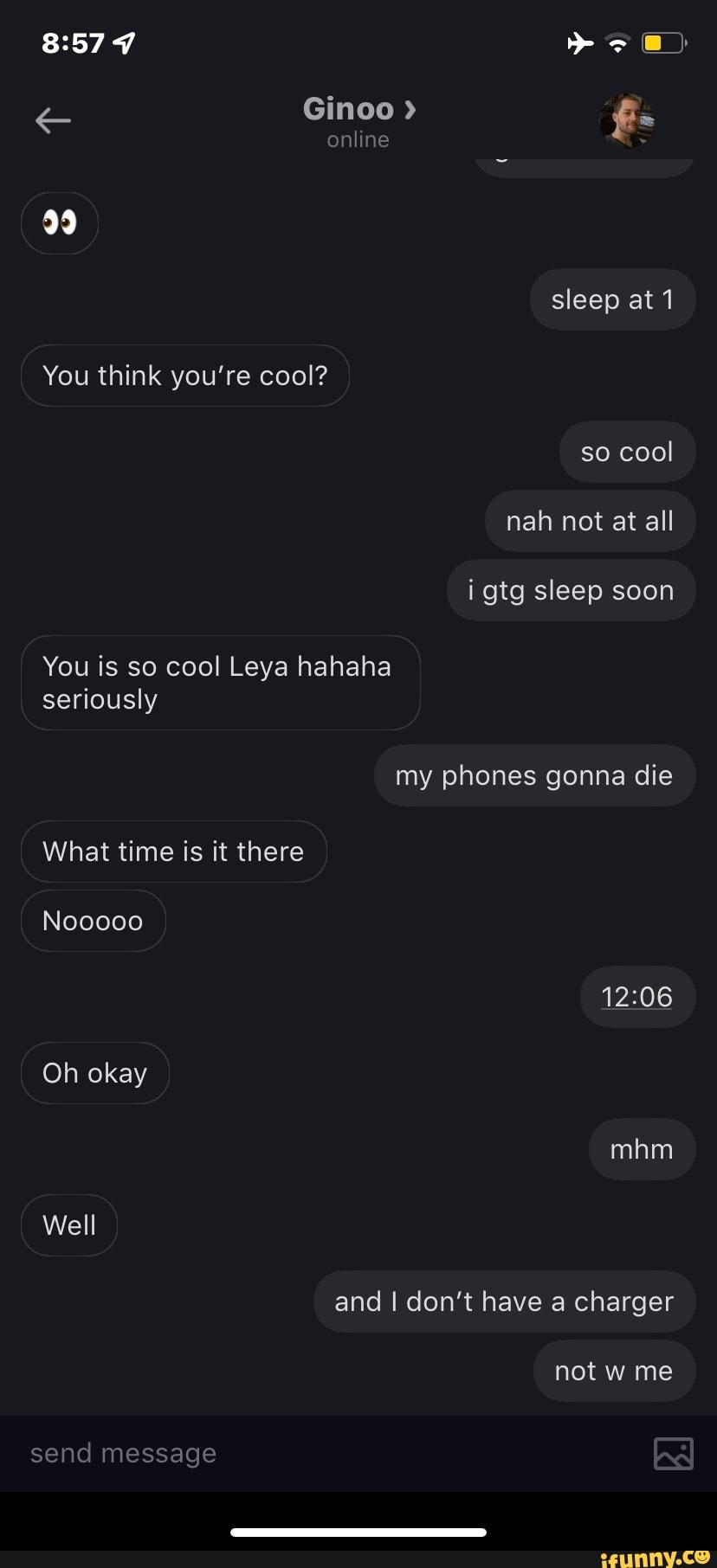Tap the underlined 12:06 message
The height and width of the screenshot is (1568, 717).
point(636,997)
